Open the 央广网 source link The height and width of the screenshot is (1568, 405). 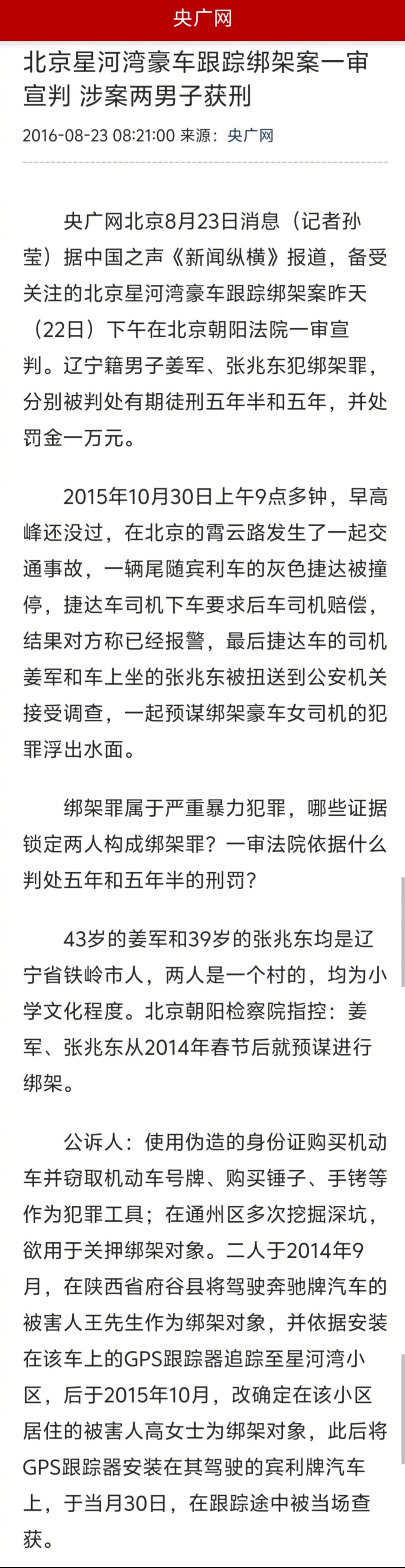point(250,135)
